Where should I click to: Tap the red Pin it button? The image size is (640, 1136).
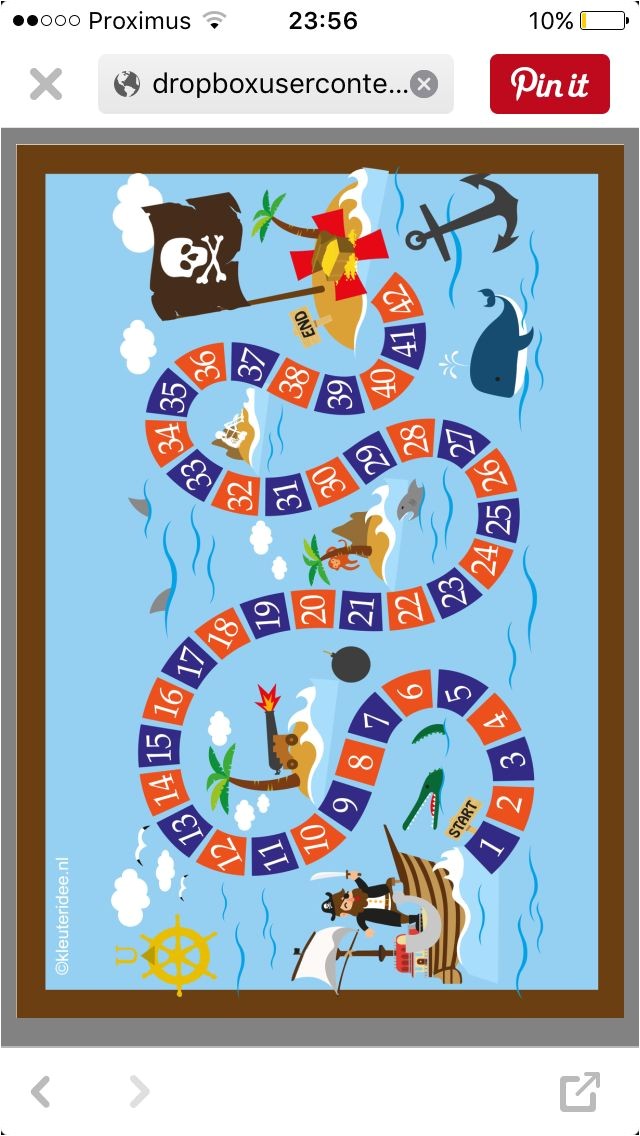(549, 84)
